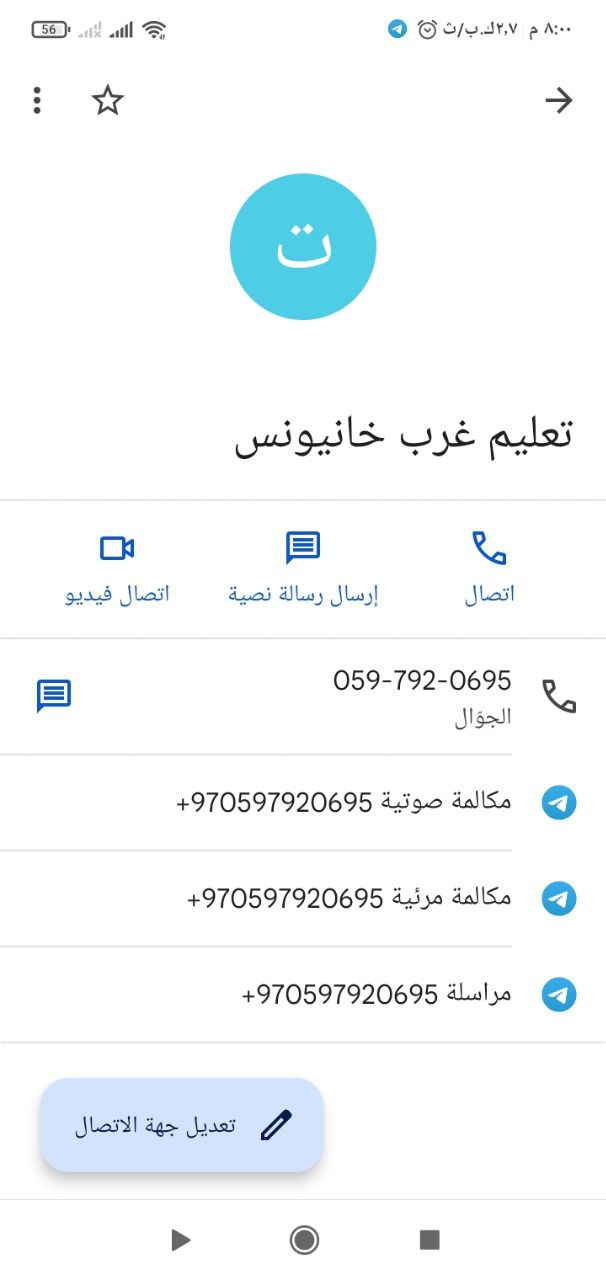
Task: Open the three-dot overflow menu
Action: coord(37,100)
